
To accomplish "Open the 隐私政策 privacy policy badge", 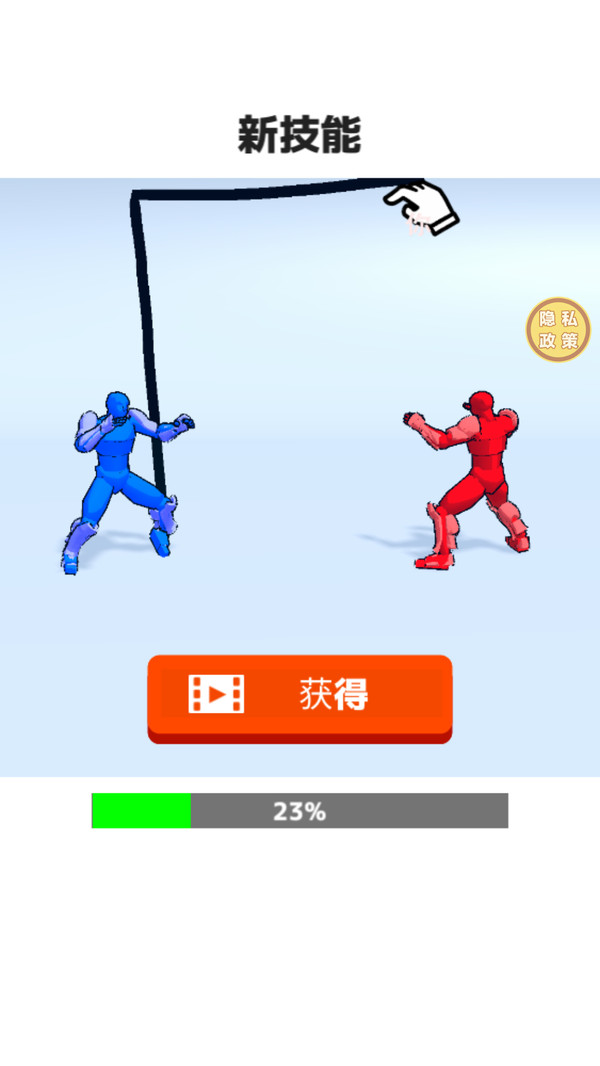I will tap(558, 330).
